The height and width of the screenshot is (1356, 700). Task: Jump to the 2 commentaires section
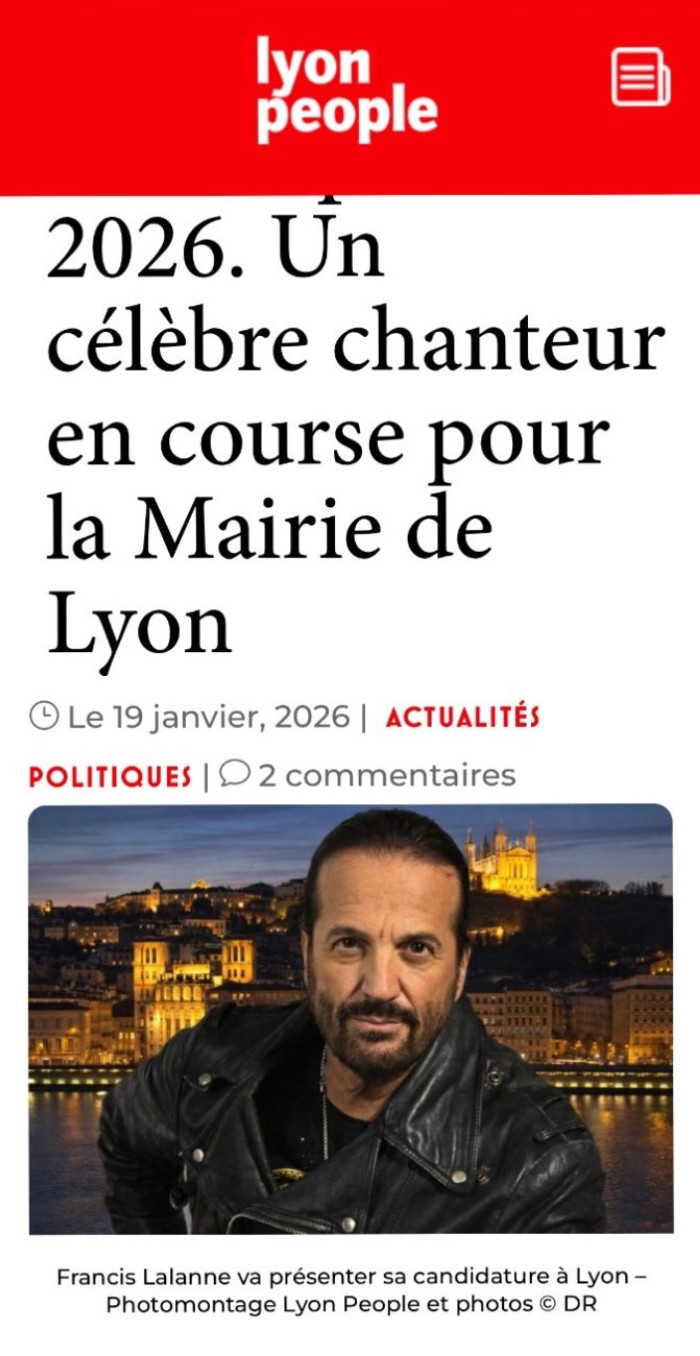coord(385,775)
